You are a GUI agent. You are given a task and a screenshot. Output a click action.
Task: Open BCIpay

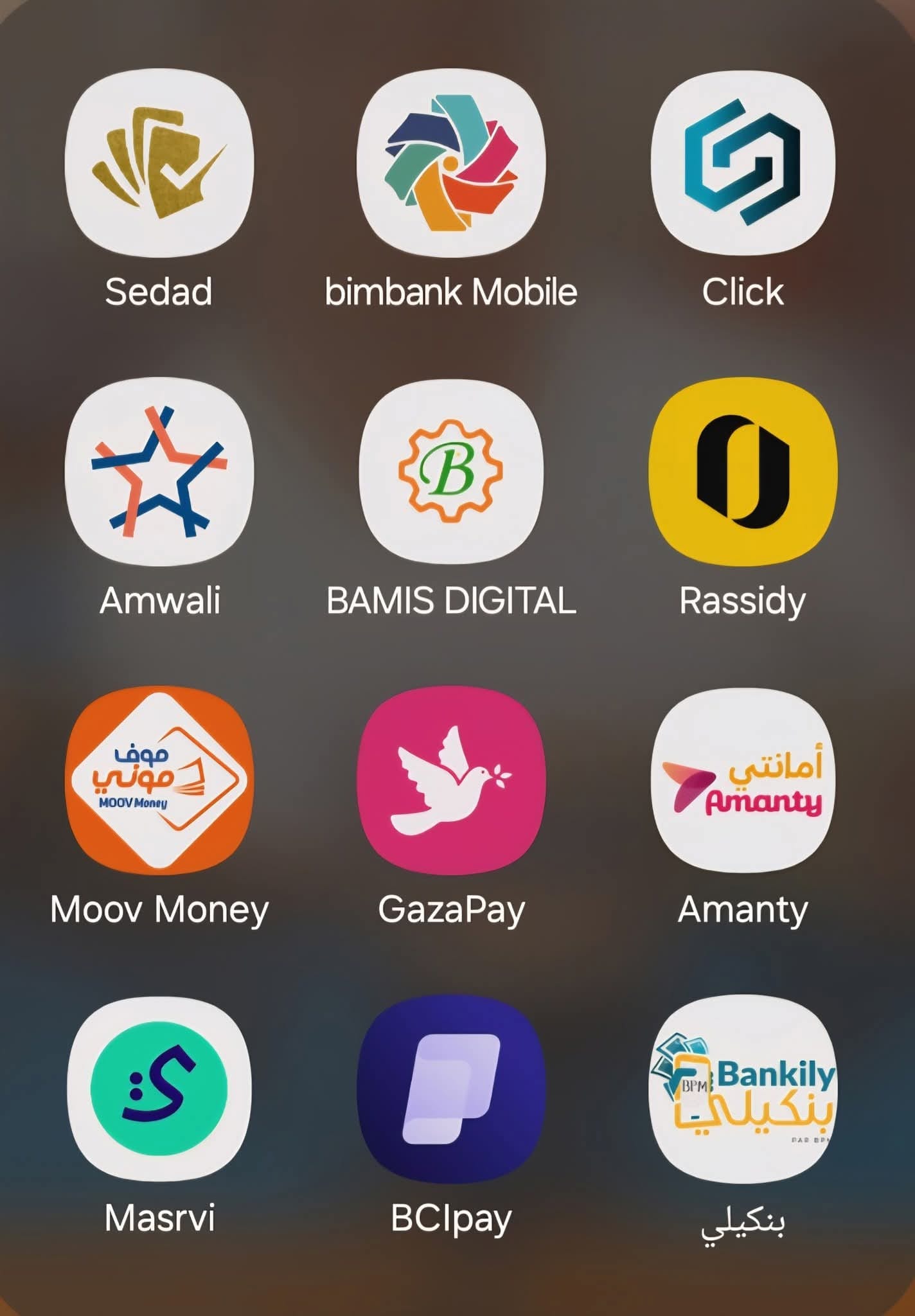tap(451, 1089)
